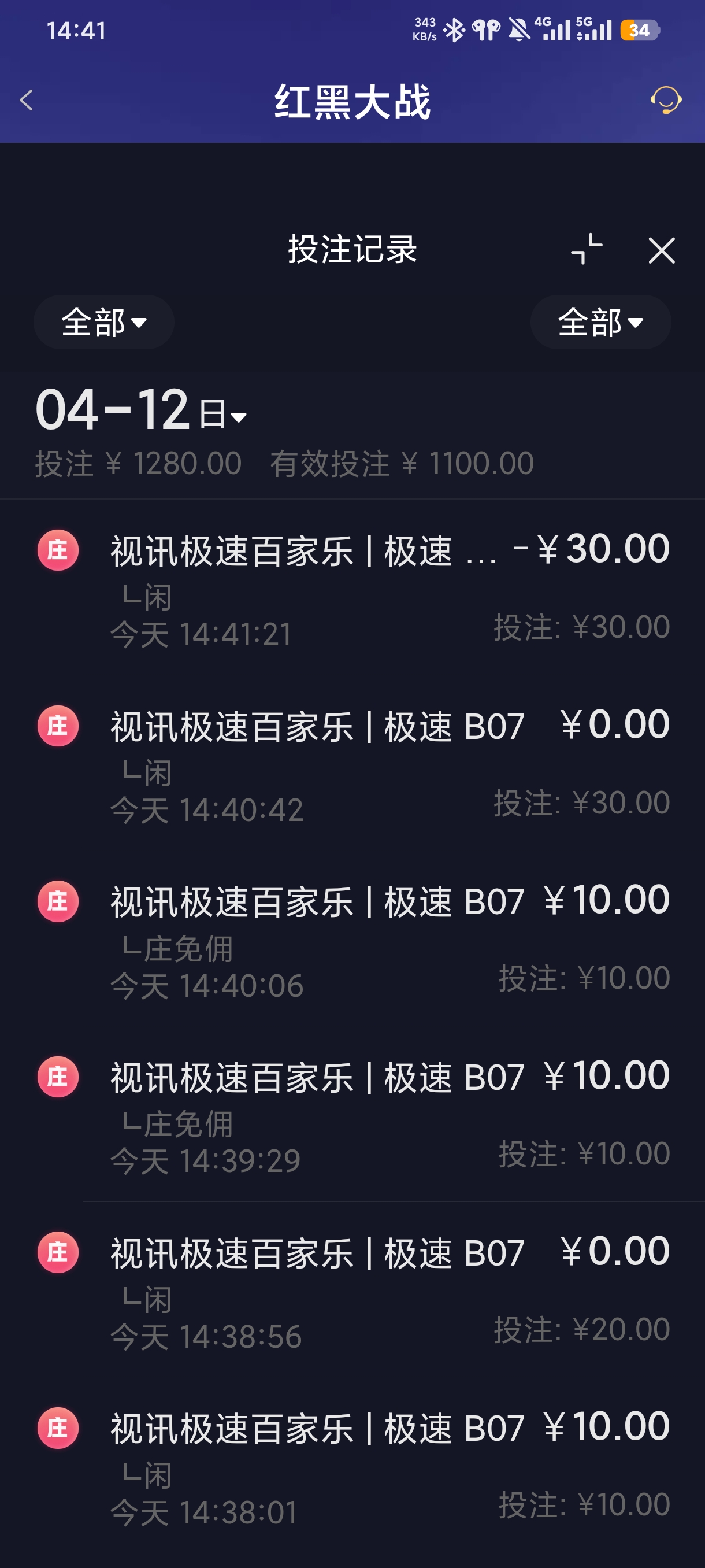Open the left 全部 filter dropdown
705x1568 pixels.
tap(104, 322)
